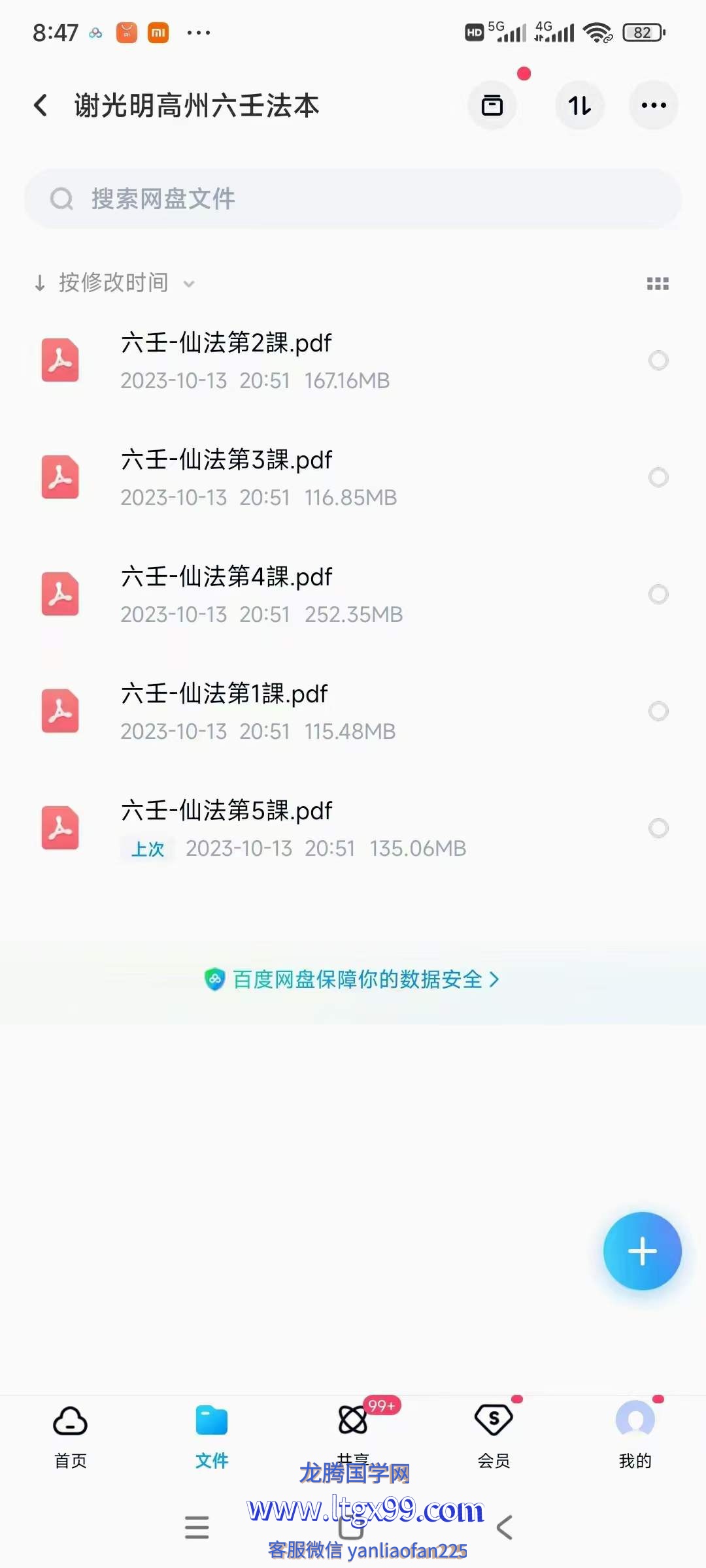Tap the blue plus floating button

pyautogui.click(x=642, y=1251)
